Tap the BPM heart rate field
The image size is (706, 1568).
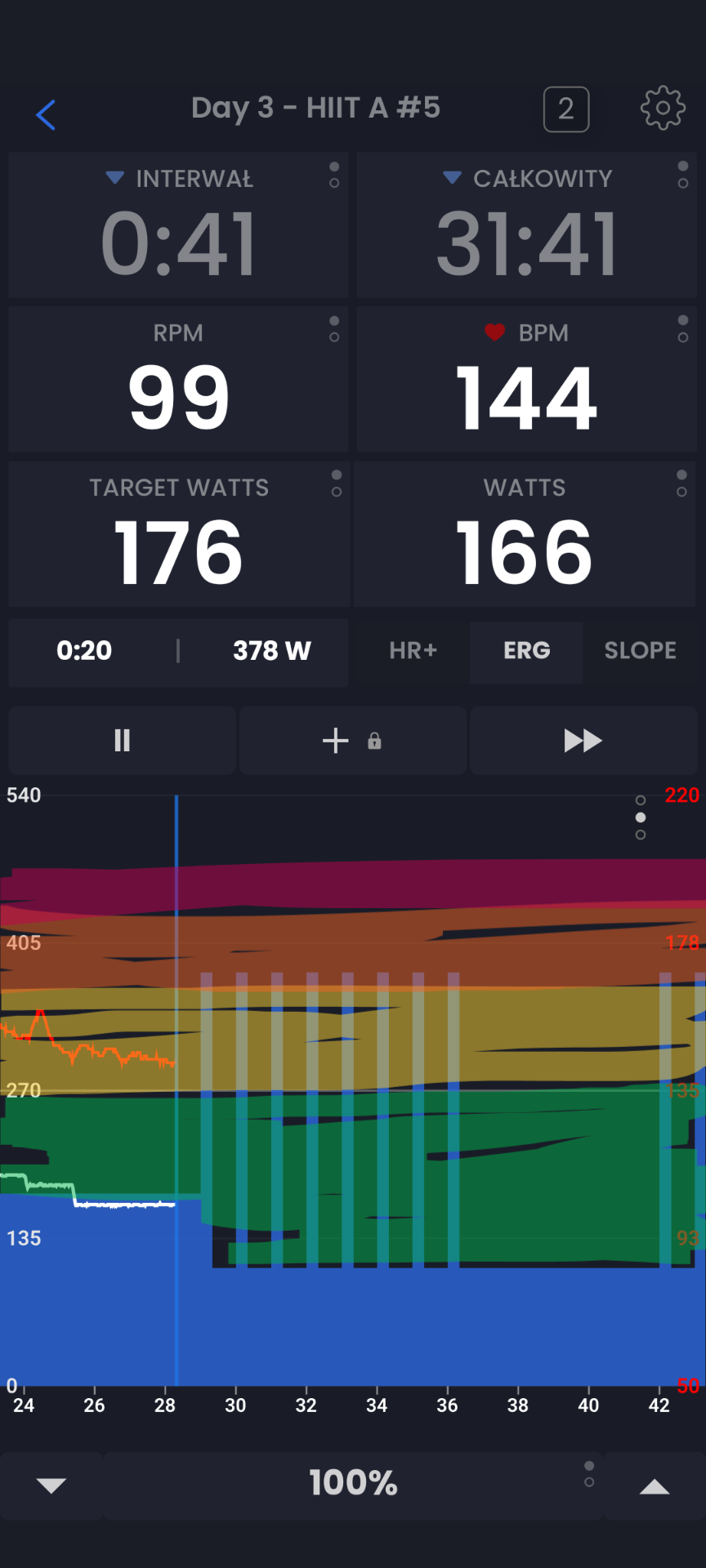(x=526, y=380)
